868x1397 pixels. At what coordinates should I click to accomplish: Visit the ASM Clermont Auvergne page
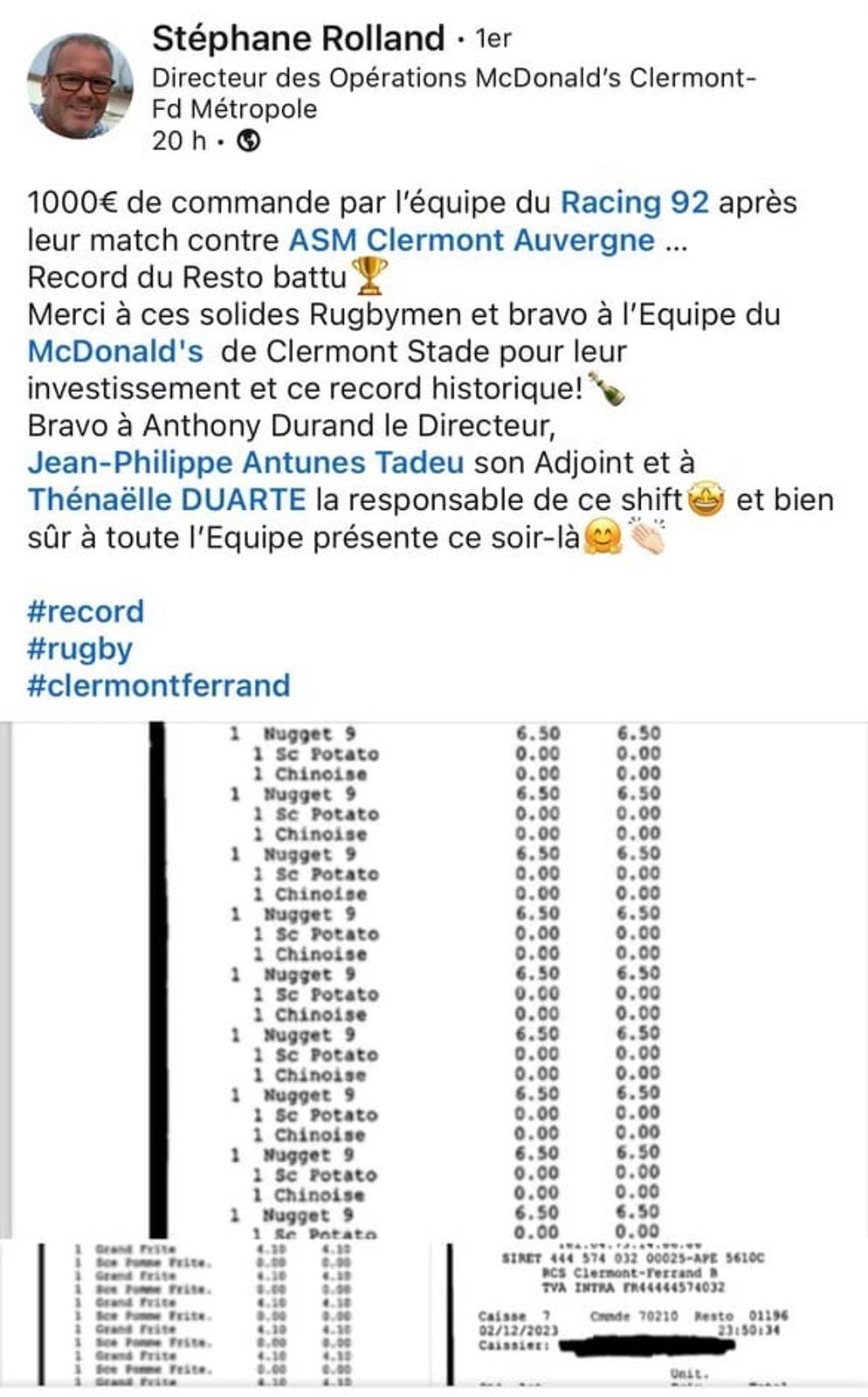(471, 240)
